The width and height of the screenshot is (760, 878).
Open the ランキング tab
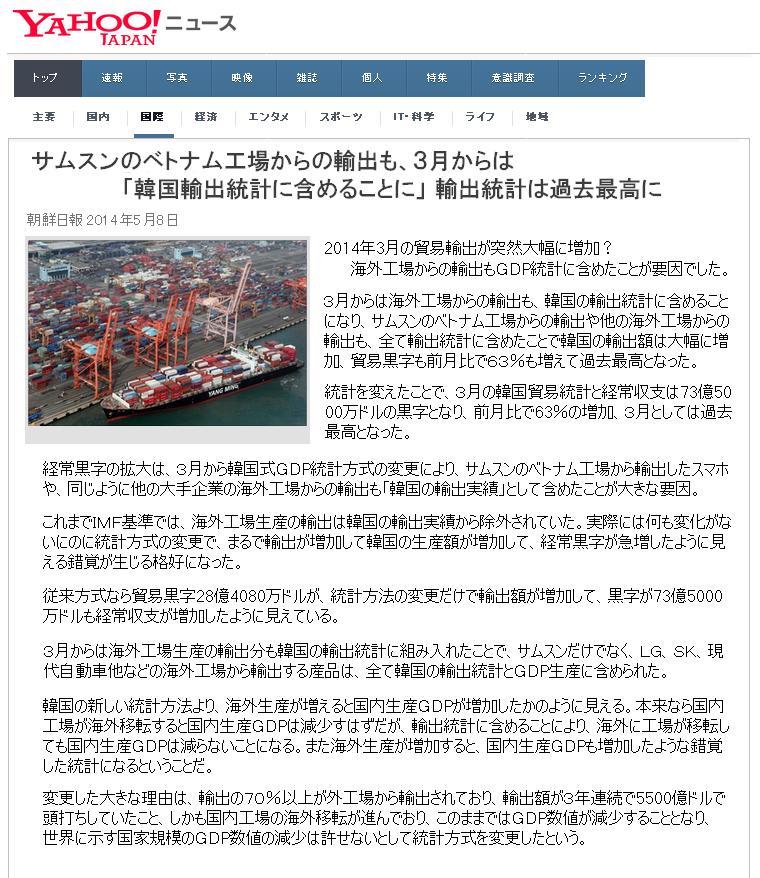(x=602, y=78)
